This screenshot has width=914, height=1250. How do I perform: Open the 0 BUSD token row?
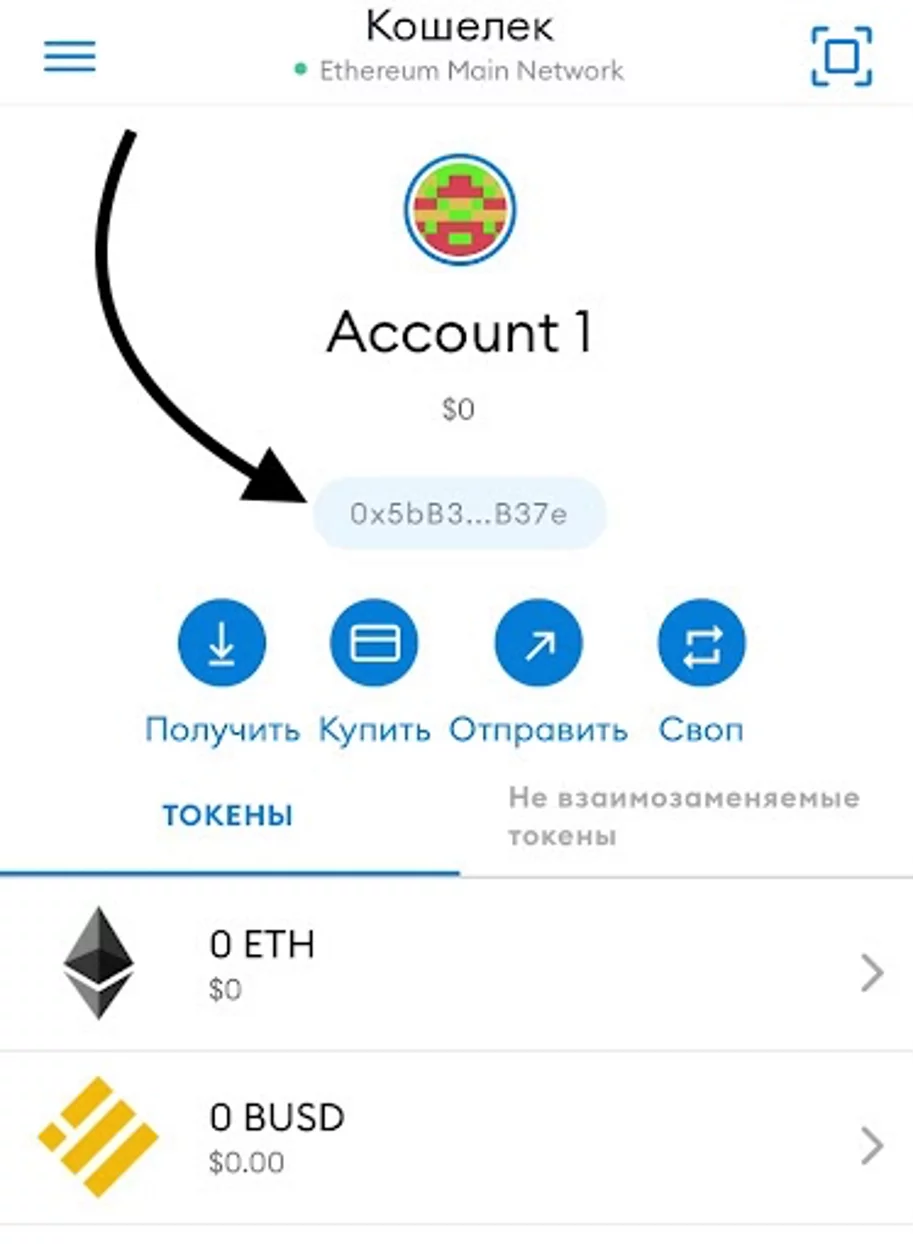457,1138
